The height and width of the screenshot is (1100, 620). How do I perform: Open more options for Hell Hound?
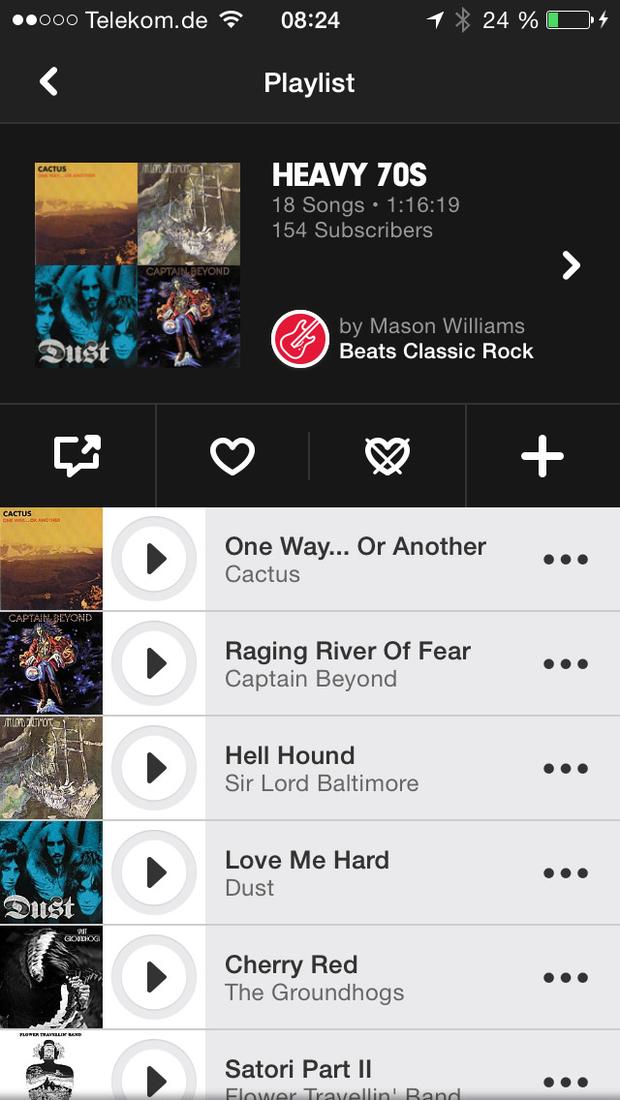pos(565,768)
